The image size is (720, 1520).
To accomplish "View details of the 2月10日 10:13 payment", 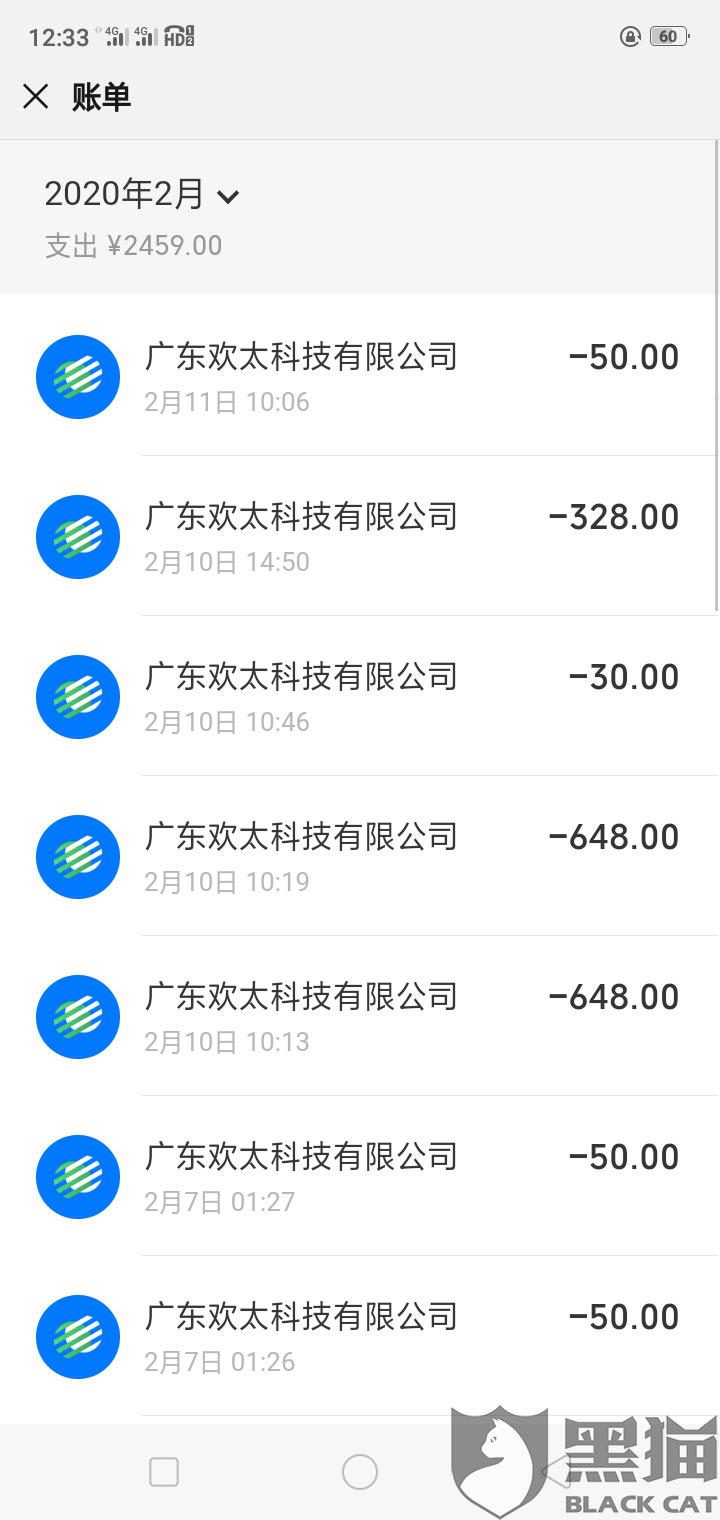I will [x=360, y=1017].
